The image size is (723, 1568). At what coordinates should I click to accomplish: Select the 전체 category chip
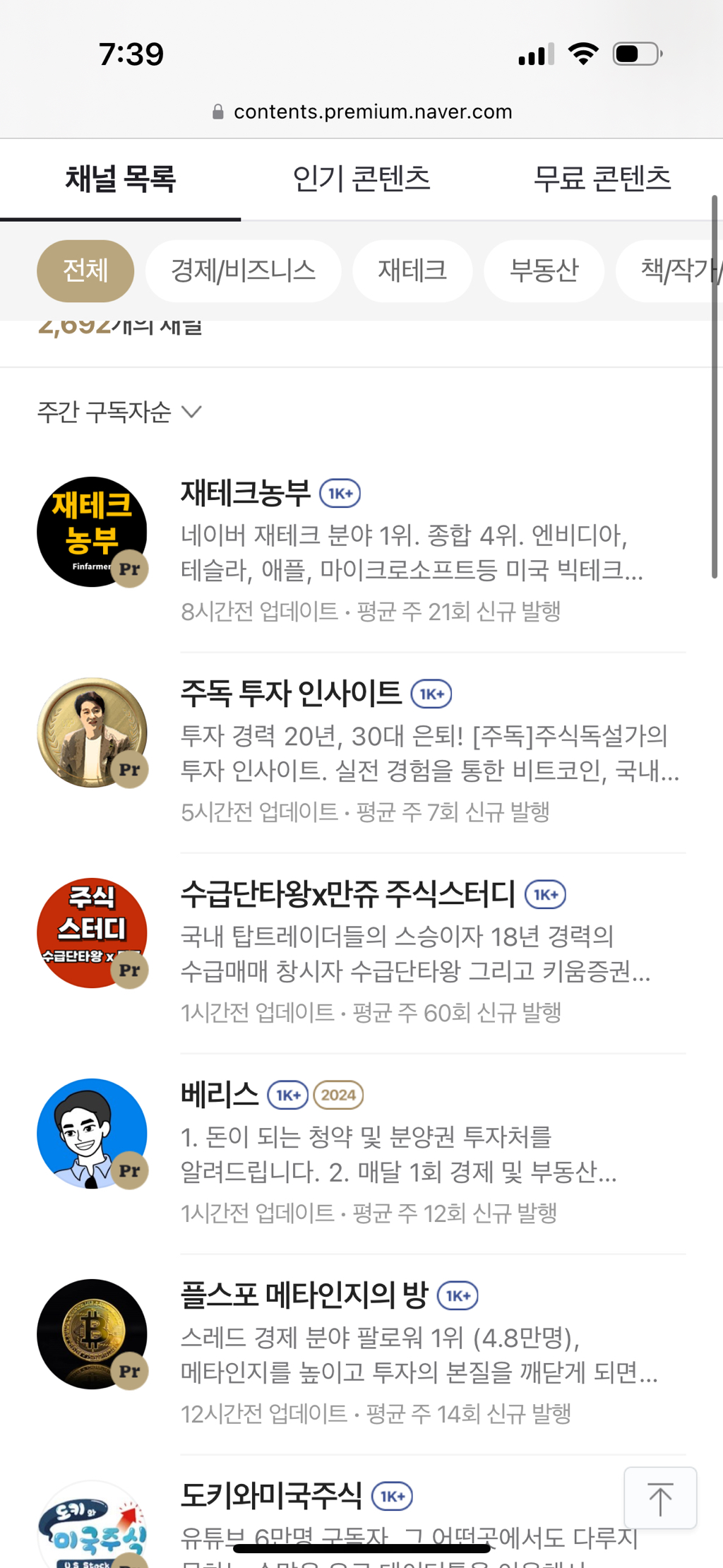[x=85, y=271]
